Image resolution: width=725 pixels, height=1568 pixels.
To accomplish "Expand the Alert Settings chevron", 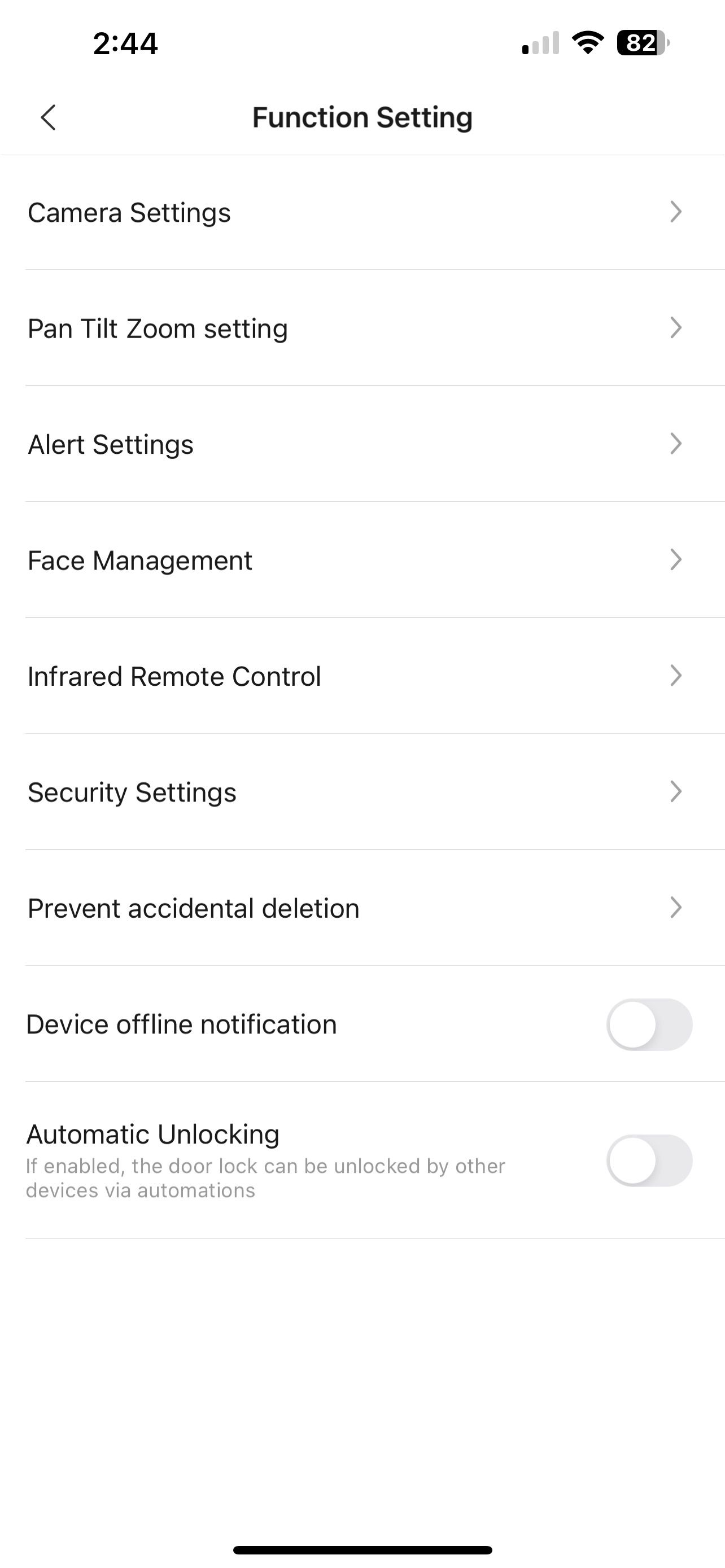I will click(x=676, y=444).
